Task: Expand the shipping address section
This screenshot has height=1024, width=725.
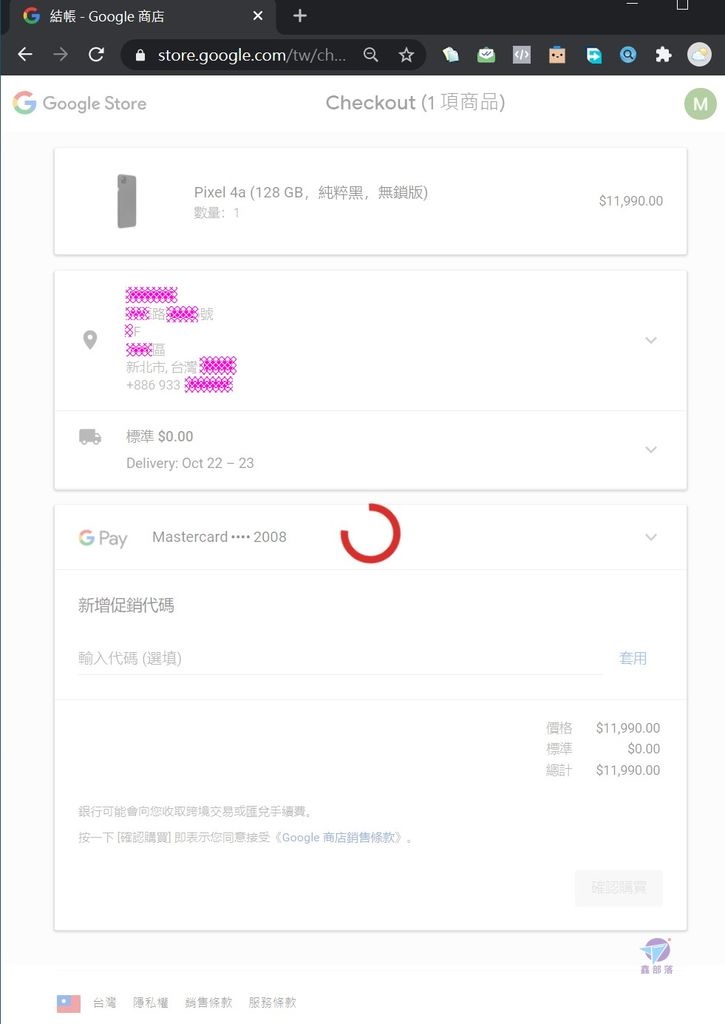Action: tap(651, 340)
